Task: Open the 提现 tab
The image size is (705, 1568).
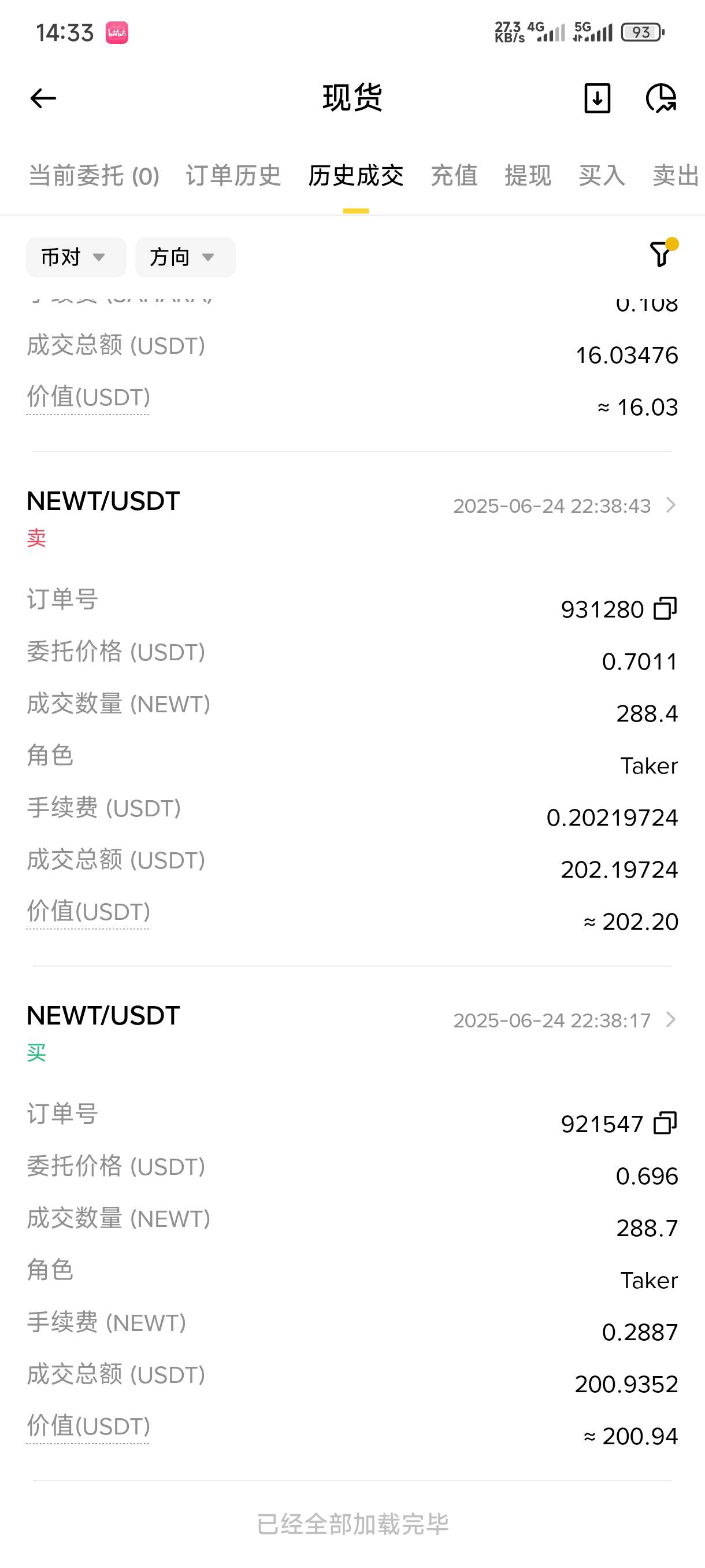Action: coord(528,176)
